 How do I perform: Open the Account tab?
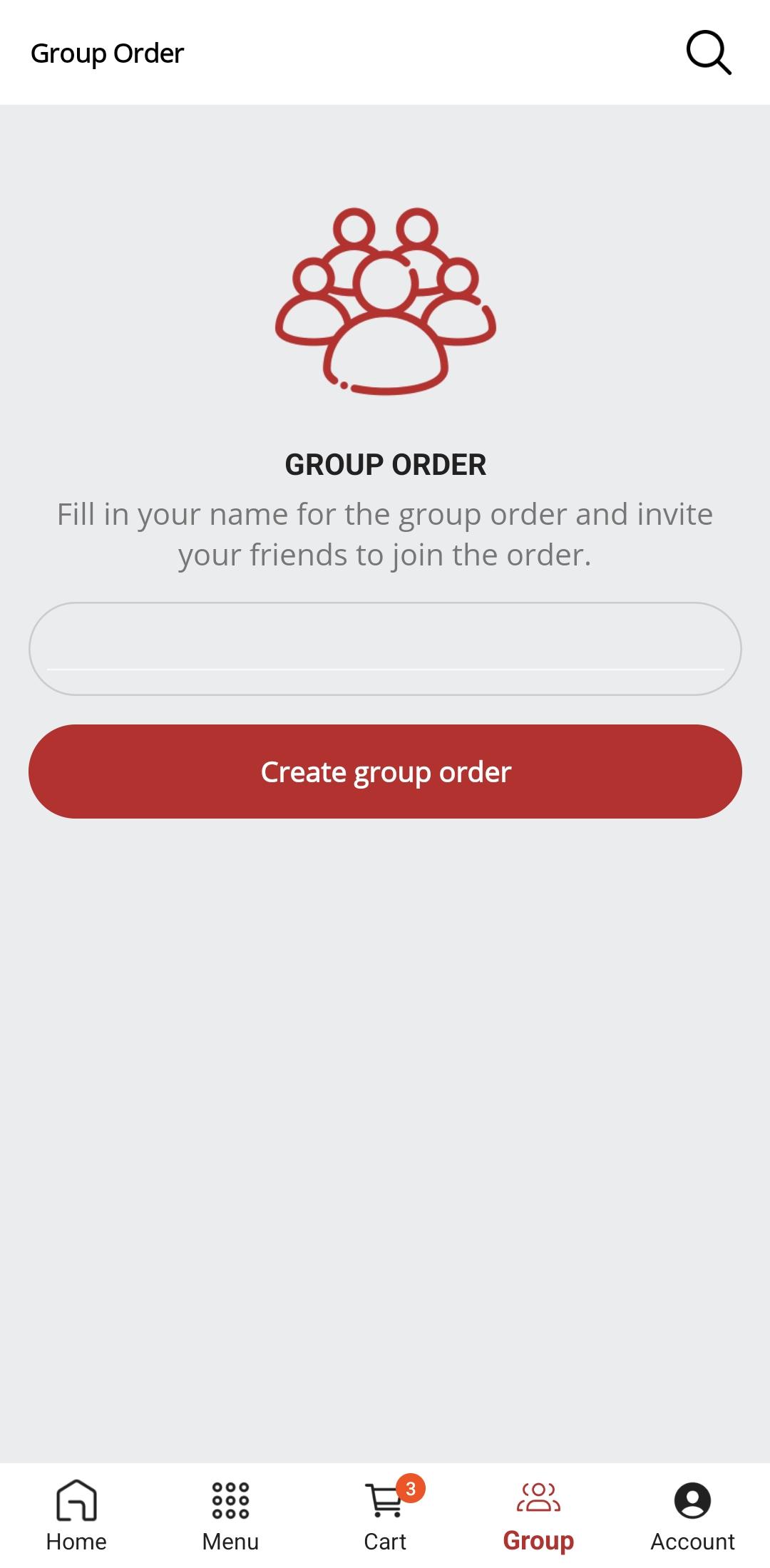692,1515
